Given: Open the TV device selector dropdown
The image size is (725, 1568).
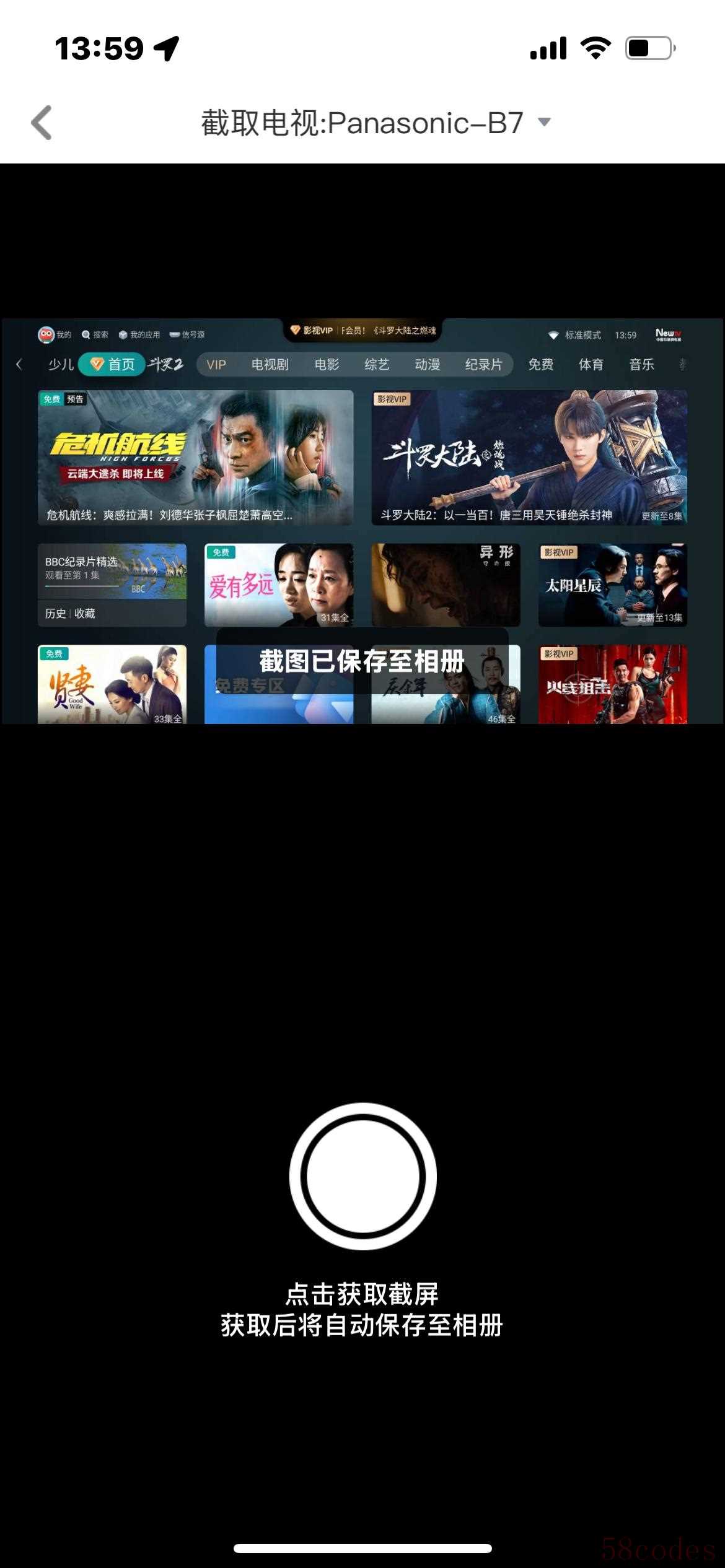Looking at the screenshot, I should click(x=543, y=122).
